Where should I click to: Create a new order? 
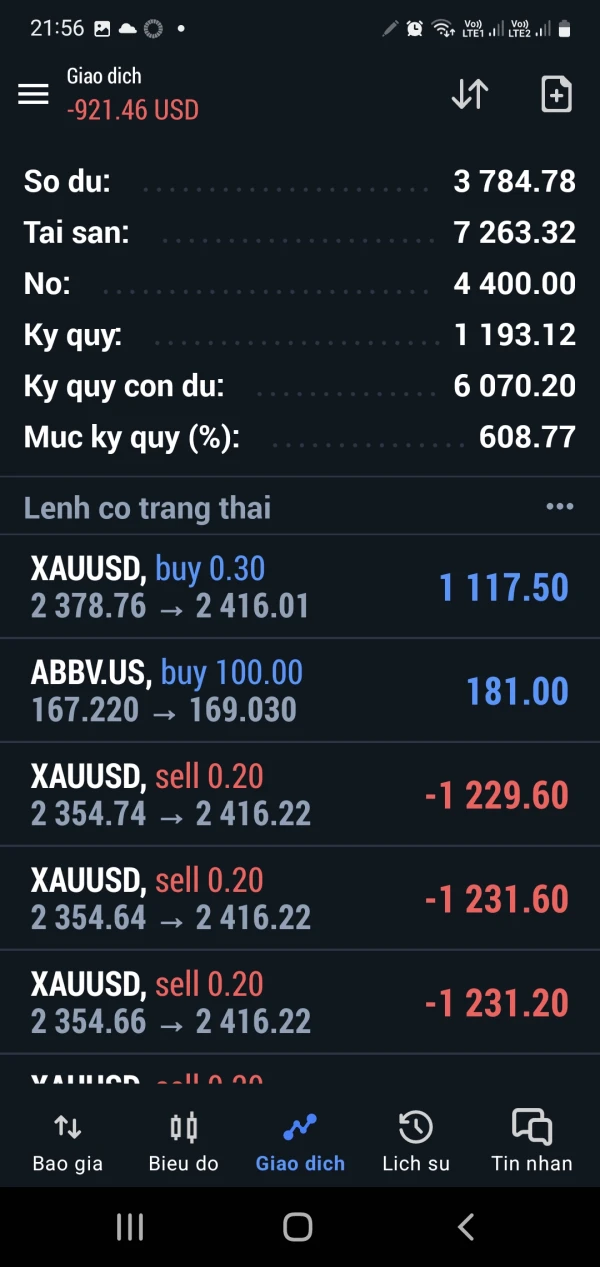click(x=556, y=94)
